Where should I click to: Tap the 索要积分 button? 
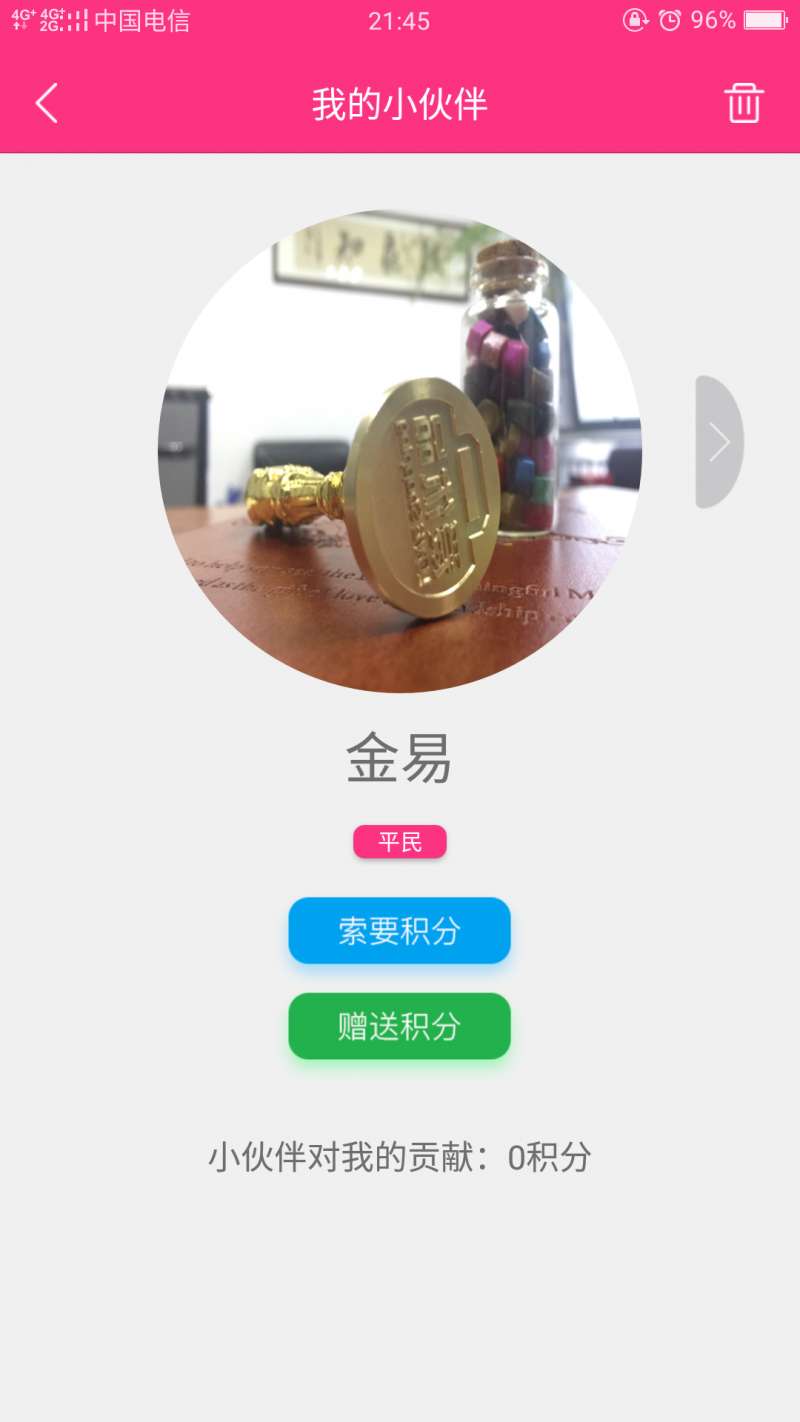[399, 931]
